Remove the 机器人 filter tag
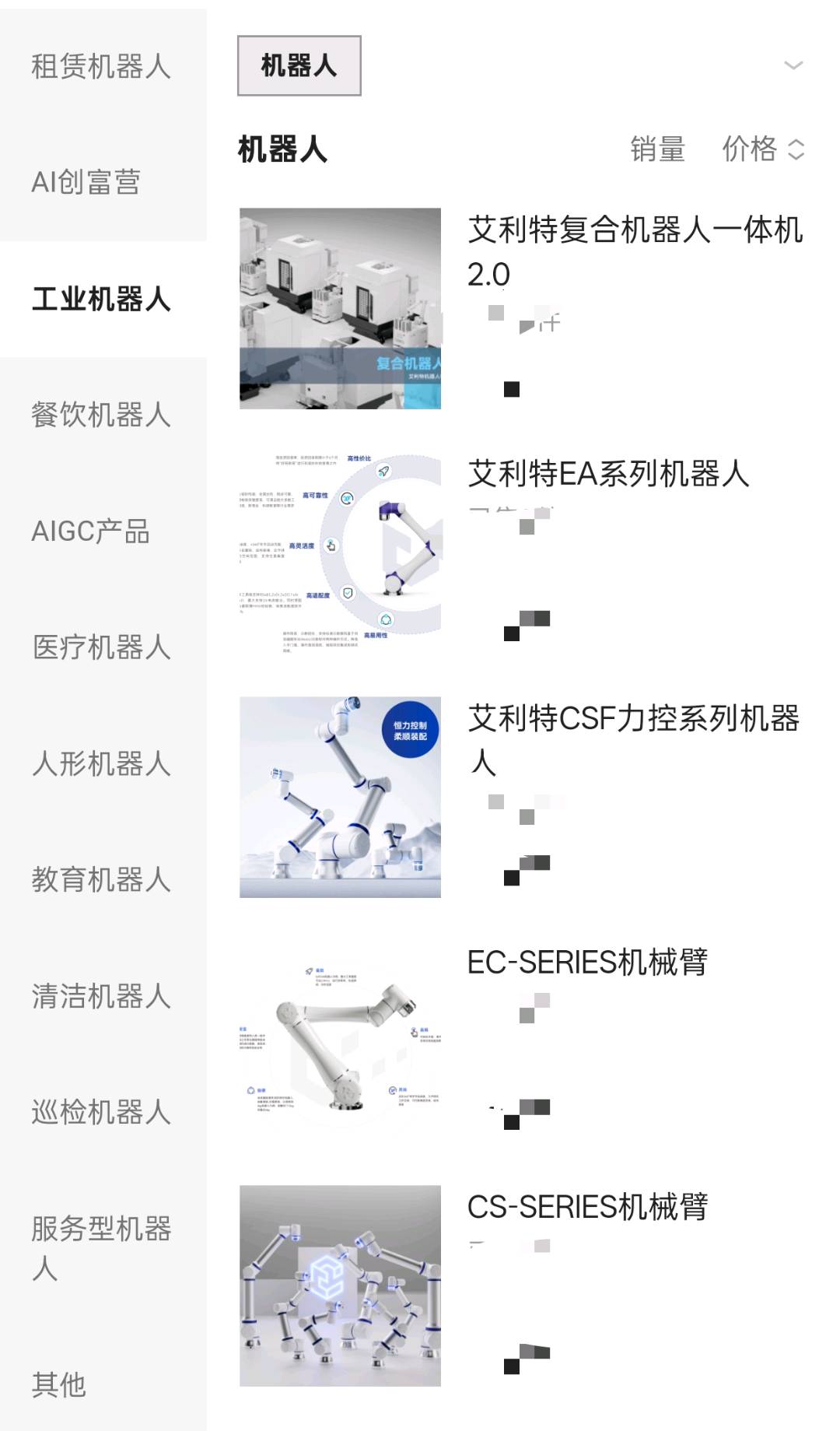 pos(300,66)
